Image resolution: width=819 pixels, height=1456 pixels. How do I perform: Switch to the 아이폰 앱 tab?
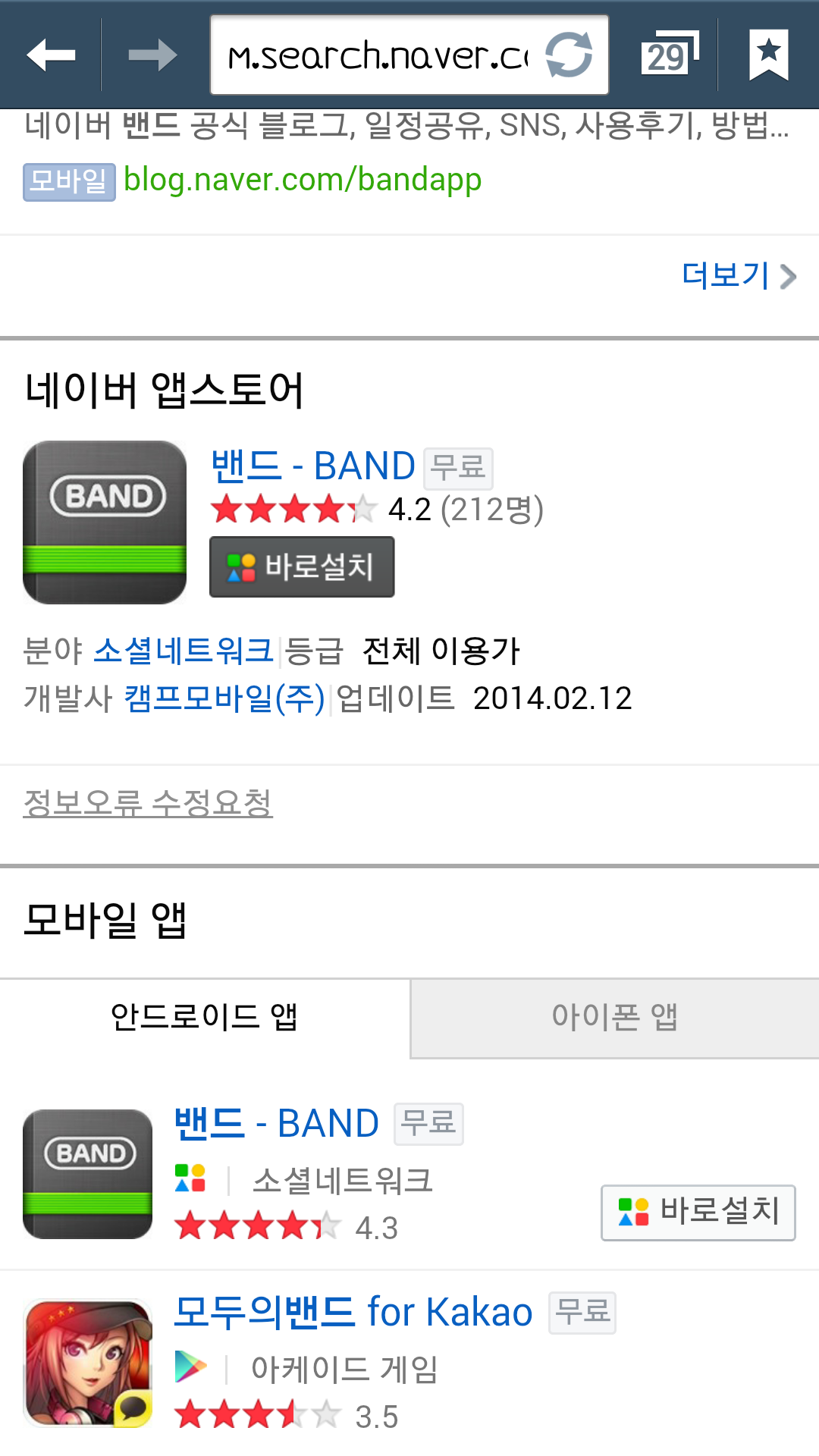click(614, 1017)
